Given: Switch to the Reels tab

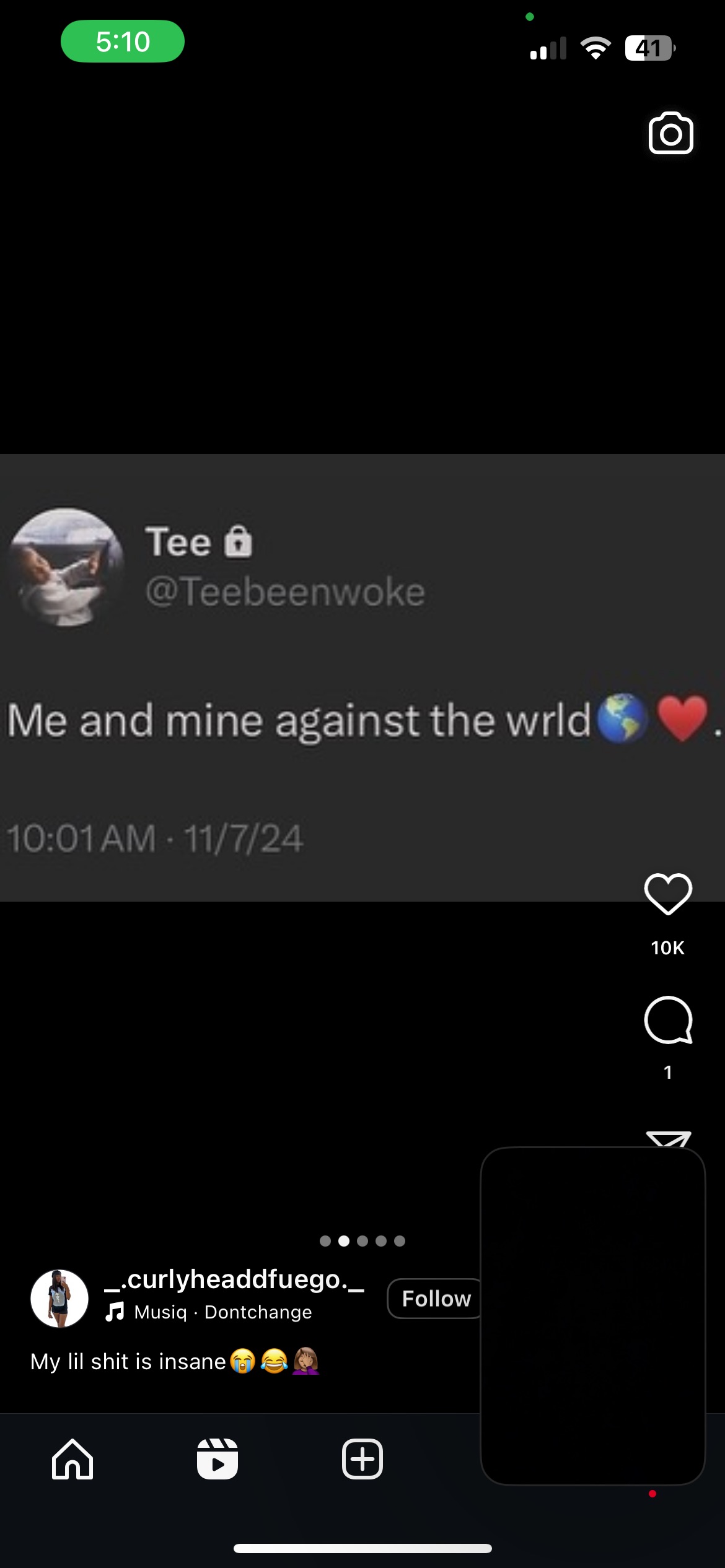Looking at the screenshot, I should tap(217, 1459).
